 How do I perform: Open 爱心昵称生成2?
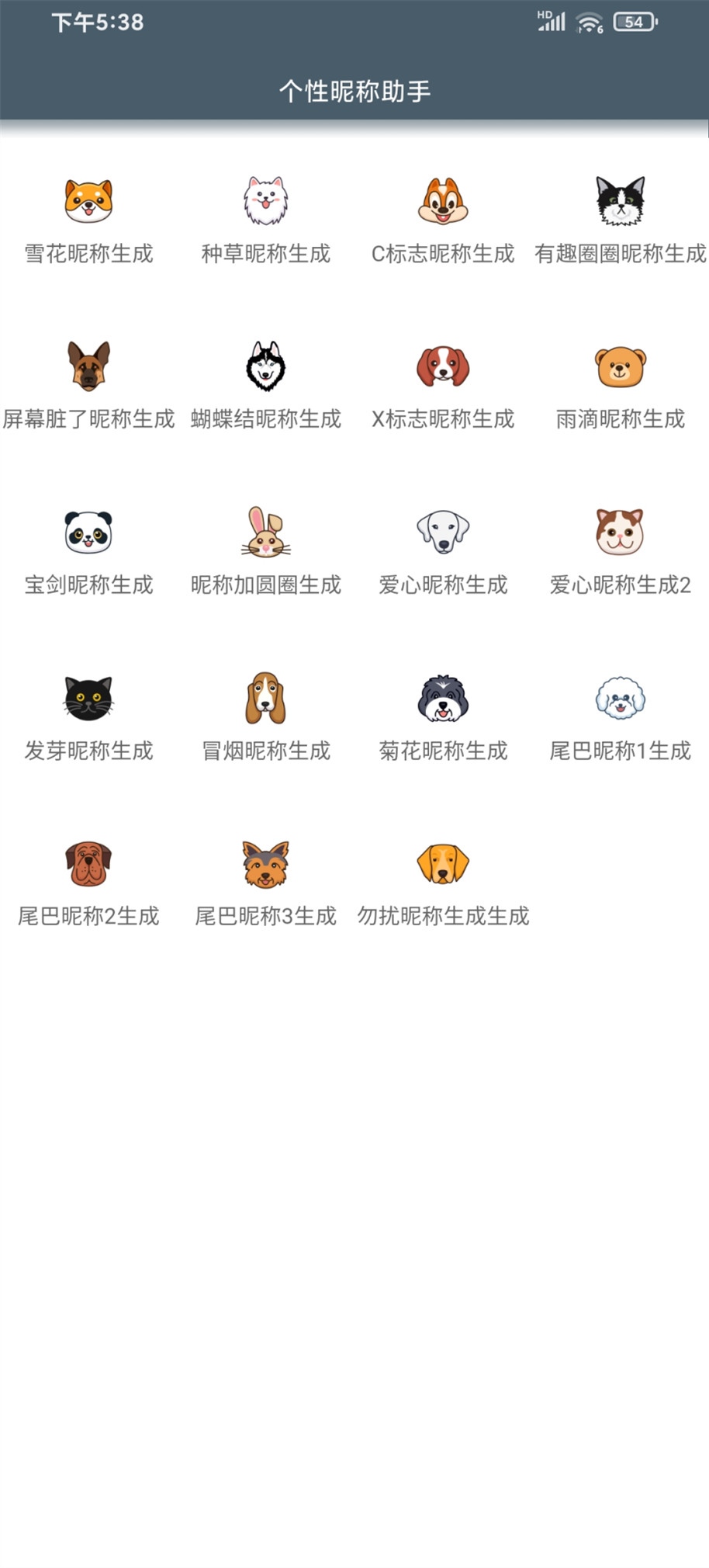tap(621, 553)
